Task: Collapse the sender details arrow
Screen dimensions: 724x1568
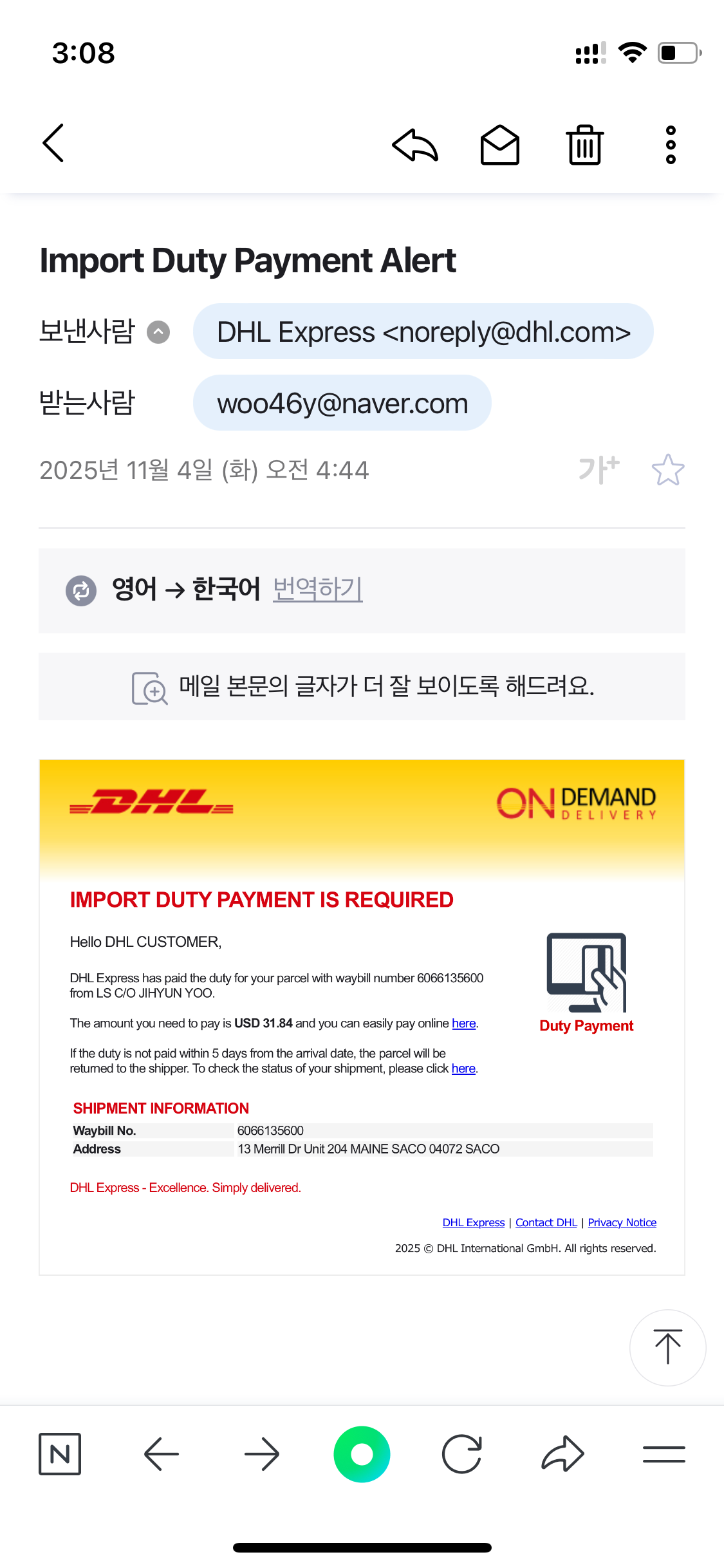Action: [x=158, y=332]
